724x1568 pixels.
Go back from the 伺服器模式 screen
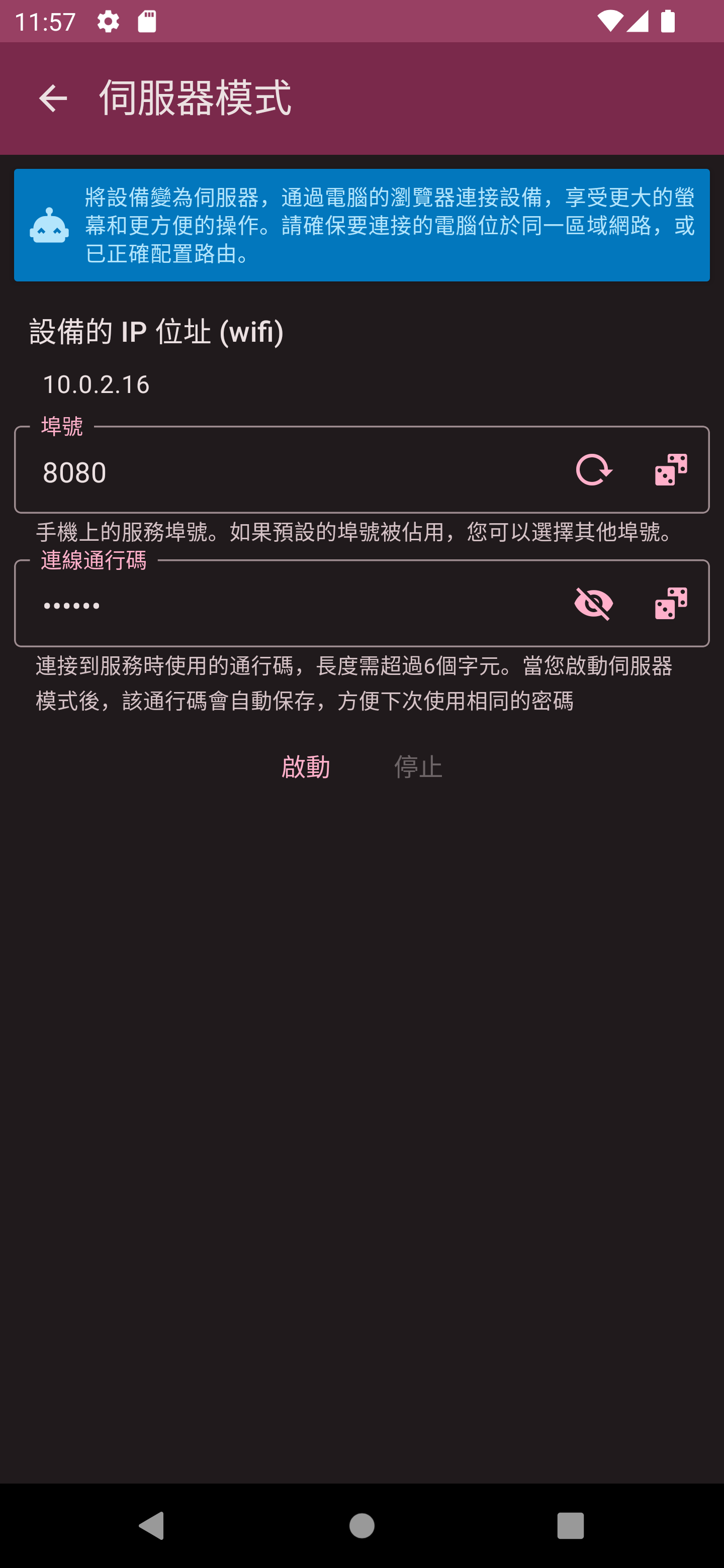pos(53,99)
